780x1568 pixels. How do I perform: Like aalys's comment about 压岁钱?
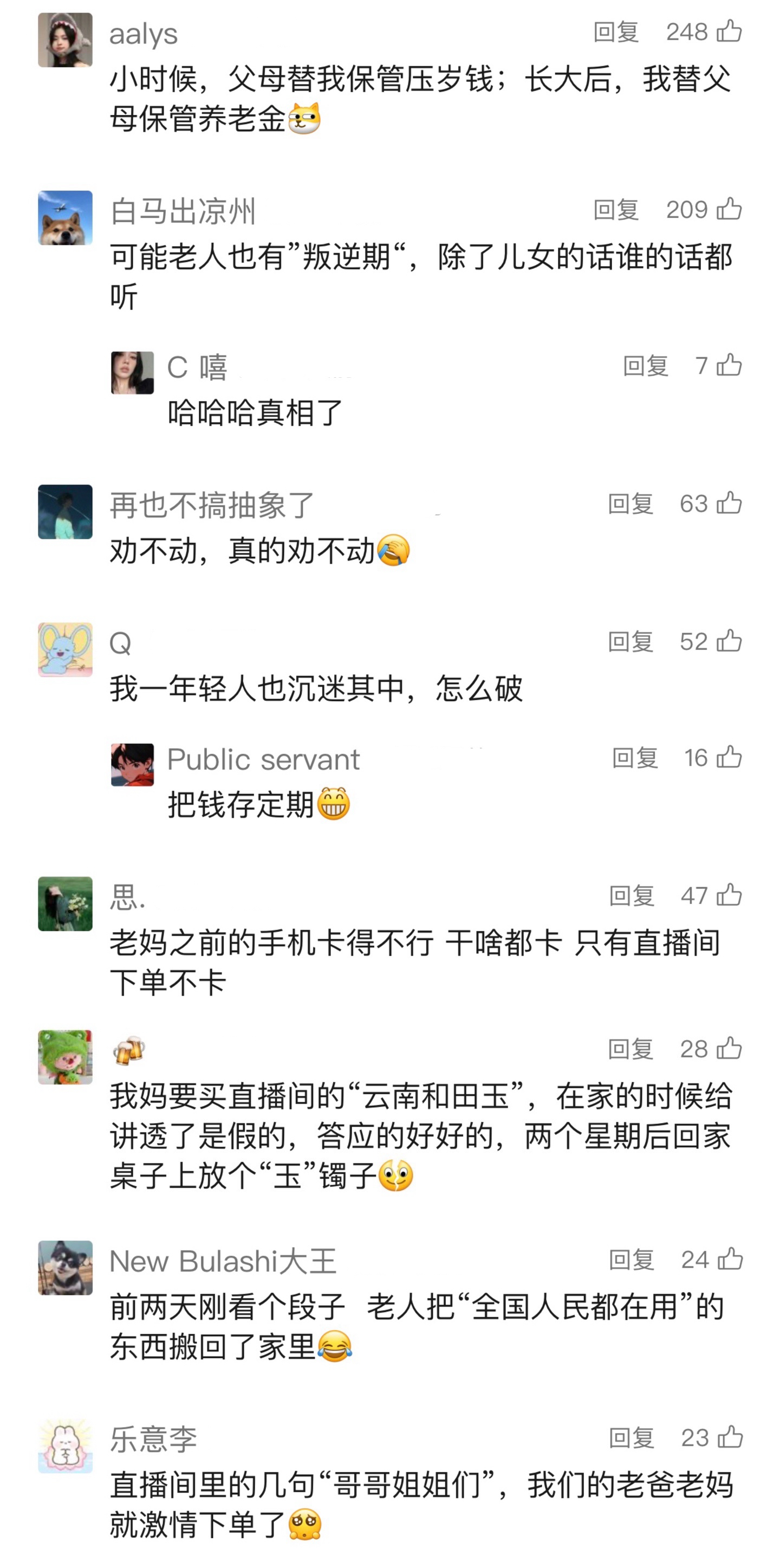pos(729,31)
